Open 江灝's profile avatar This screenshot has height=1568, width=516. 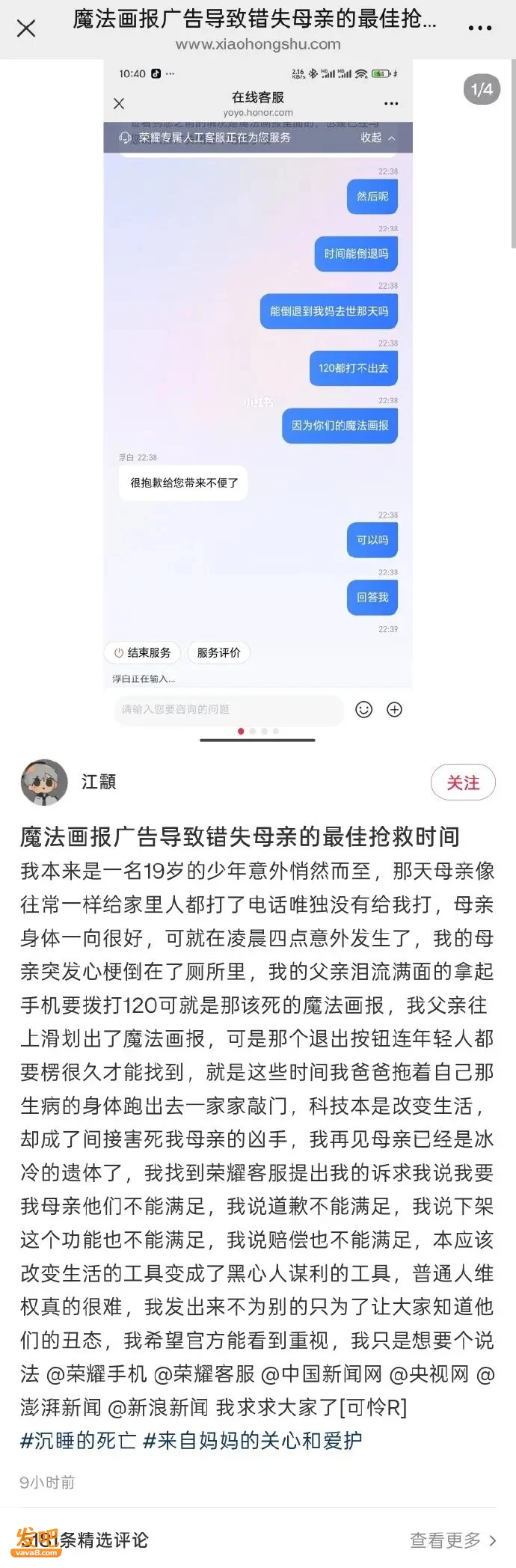[44, 783]
